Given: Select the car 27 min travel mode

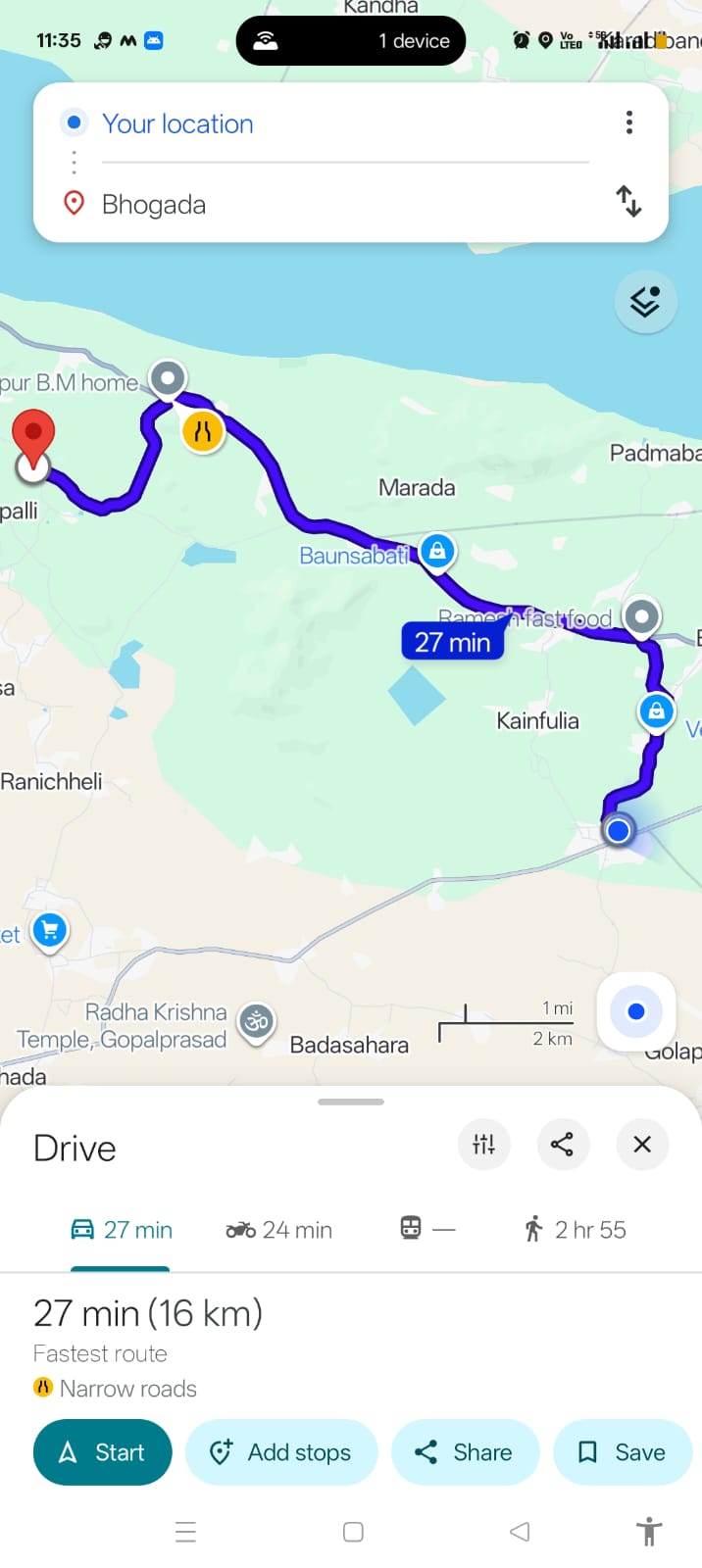Looking at the screenshot, I should point(122,1230).
